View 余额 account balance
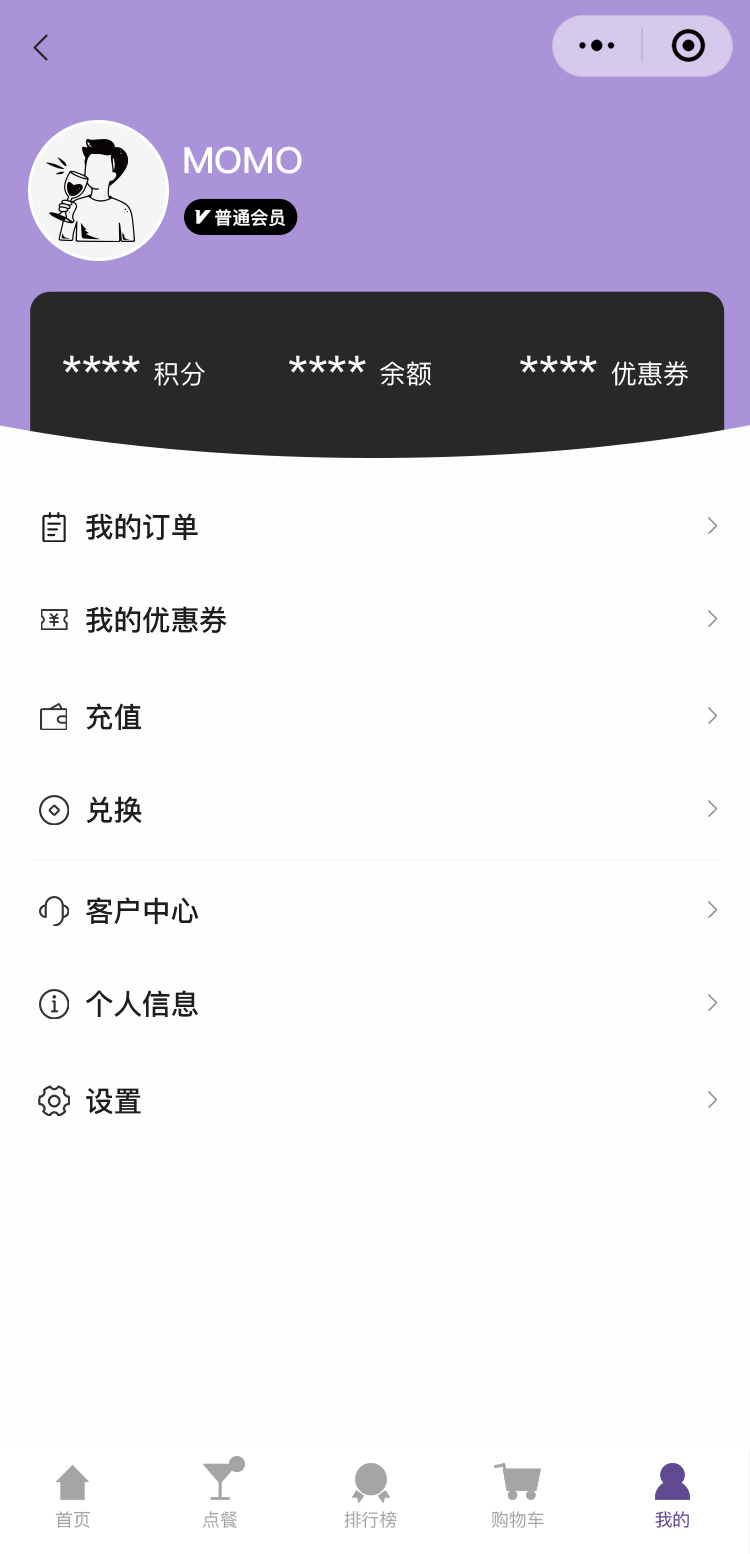750x1554 pixels. (360, 372)
